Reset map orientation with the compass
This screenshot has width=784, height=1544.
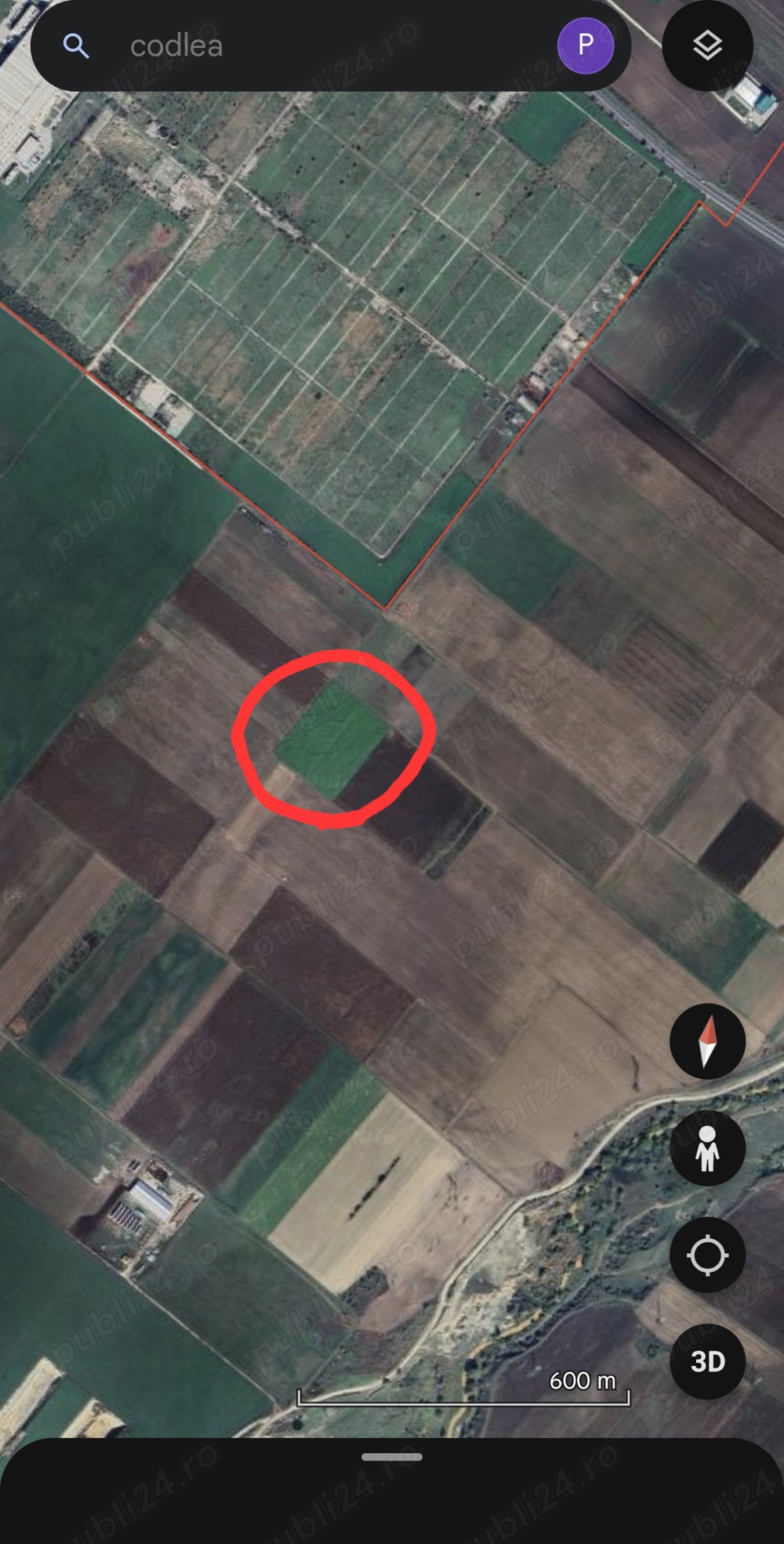tap(707, 1041)
